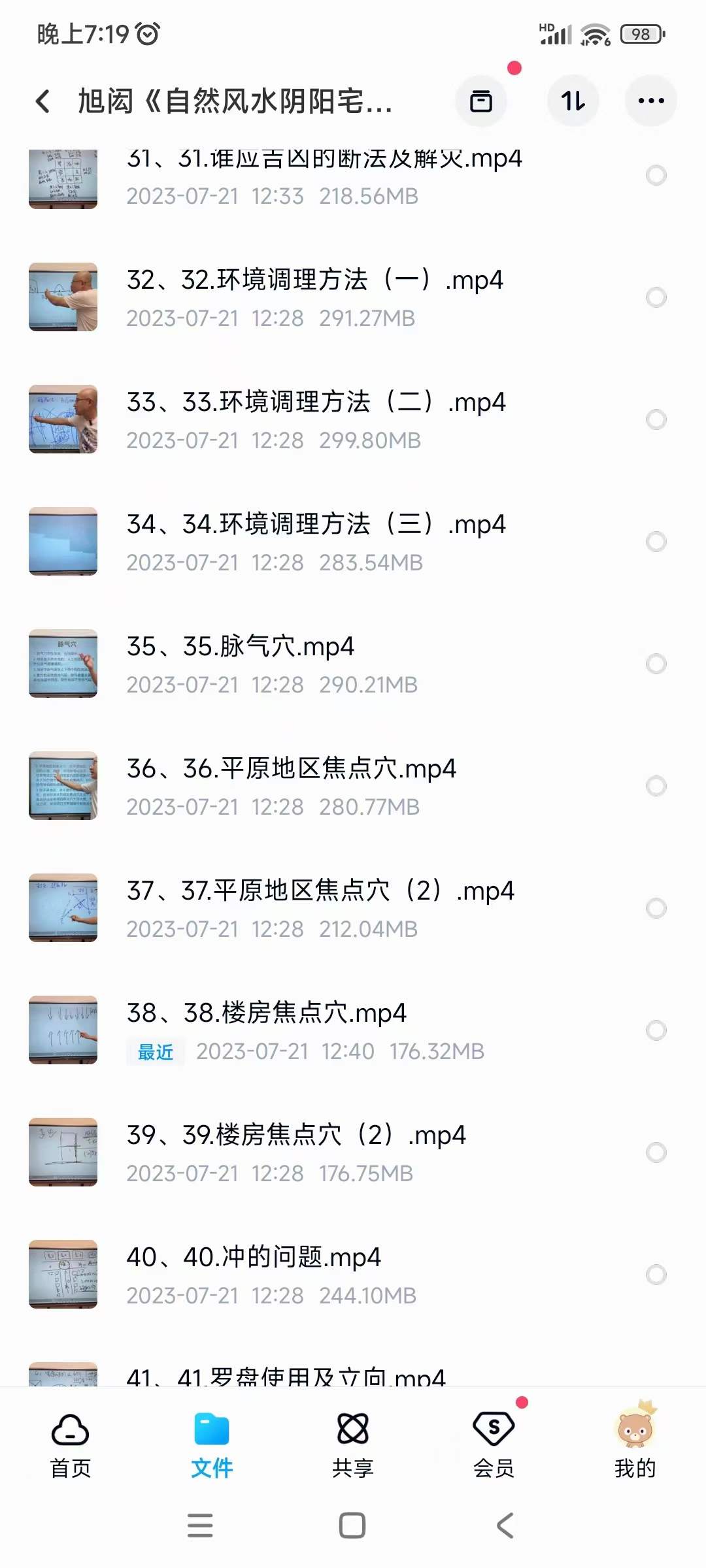Check the circle beside 40.冲的问题.mp4
The image size is (706, 1568).
[x=656, y=1275]
